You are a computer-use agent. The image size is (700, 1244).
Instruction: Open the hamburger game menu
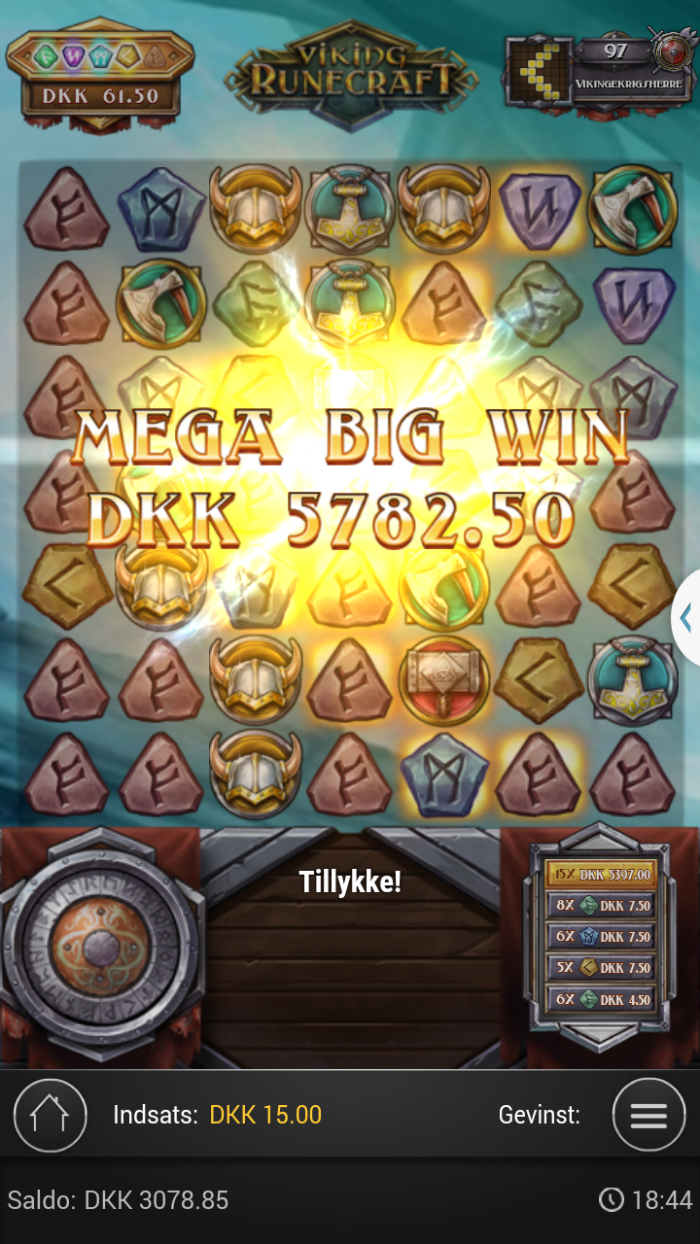click(648, 1115)
